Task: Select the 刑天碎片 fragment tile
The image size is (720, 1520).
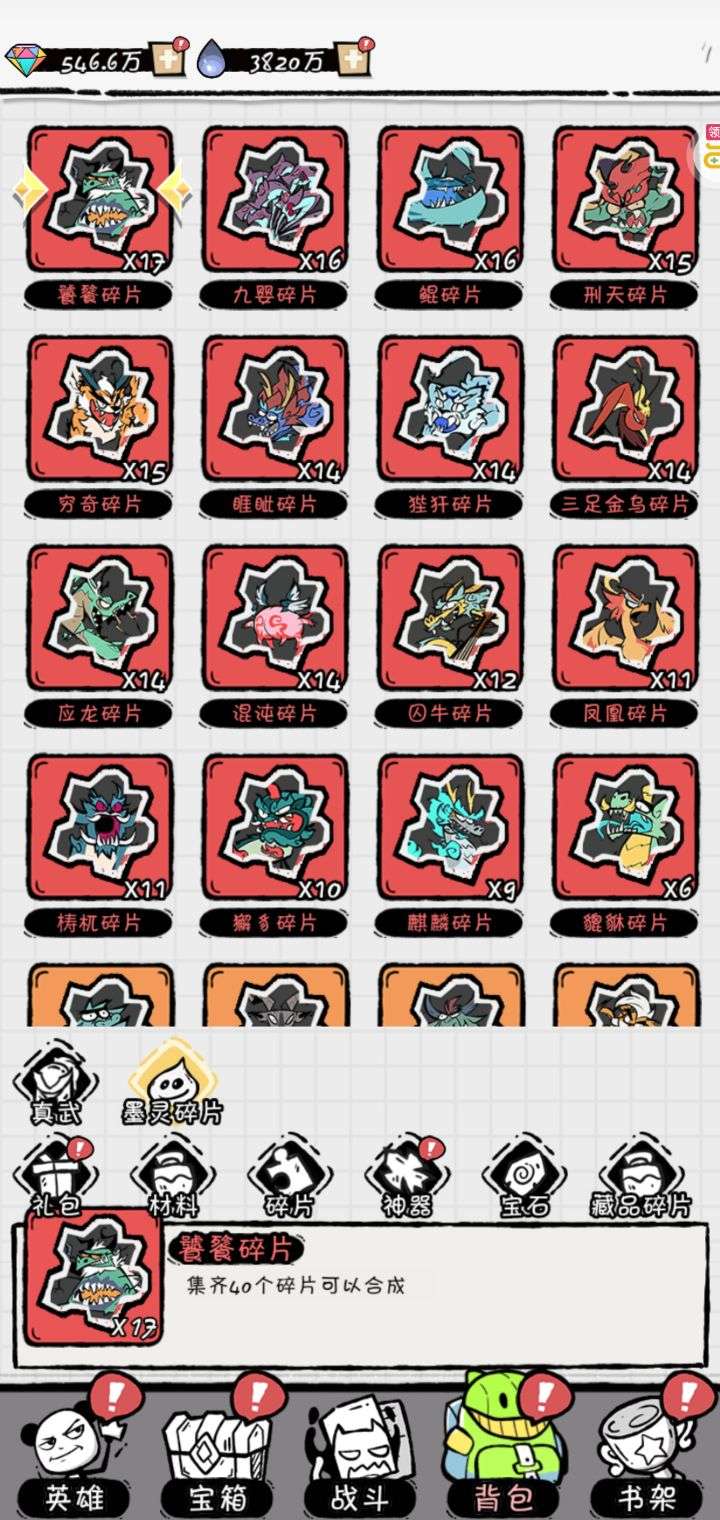Action: pos(626,200)
